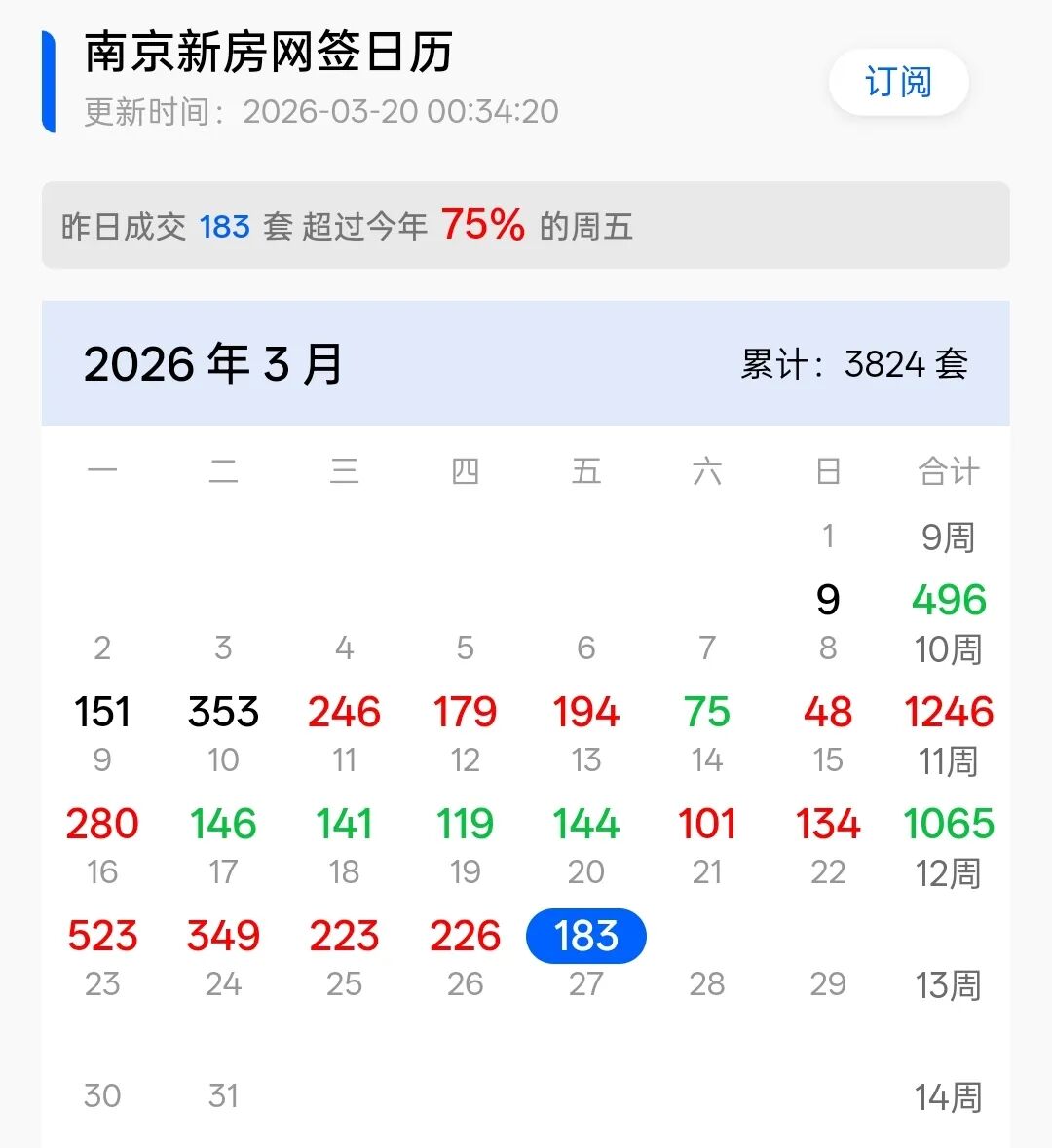
Task: Select the day with 353 transactions
Action: click(223, 712)
